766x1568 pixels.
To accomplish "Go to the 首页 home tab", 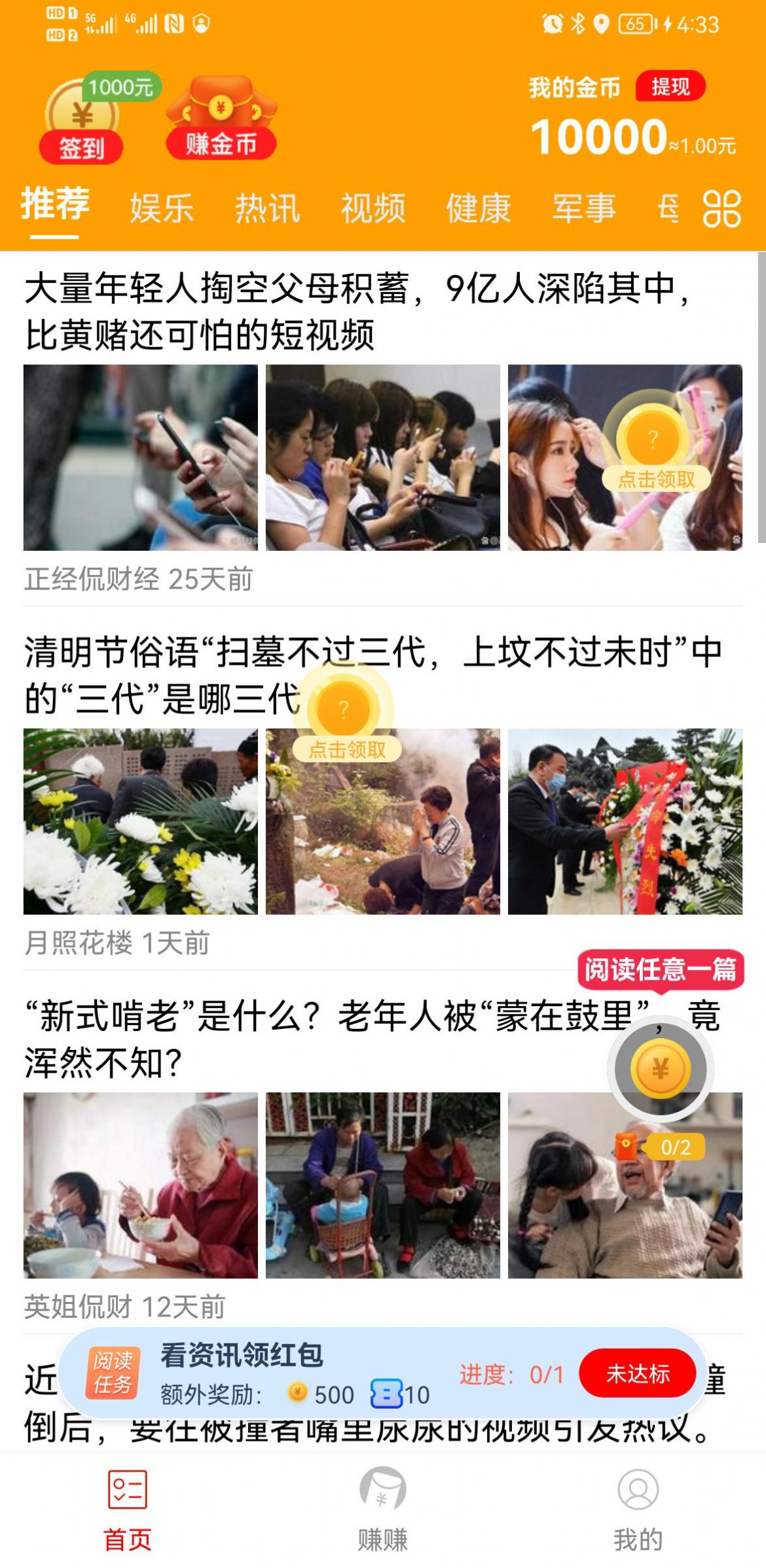I will click(128, 1510).
